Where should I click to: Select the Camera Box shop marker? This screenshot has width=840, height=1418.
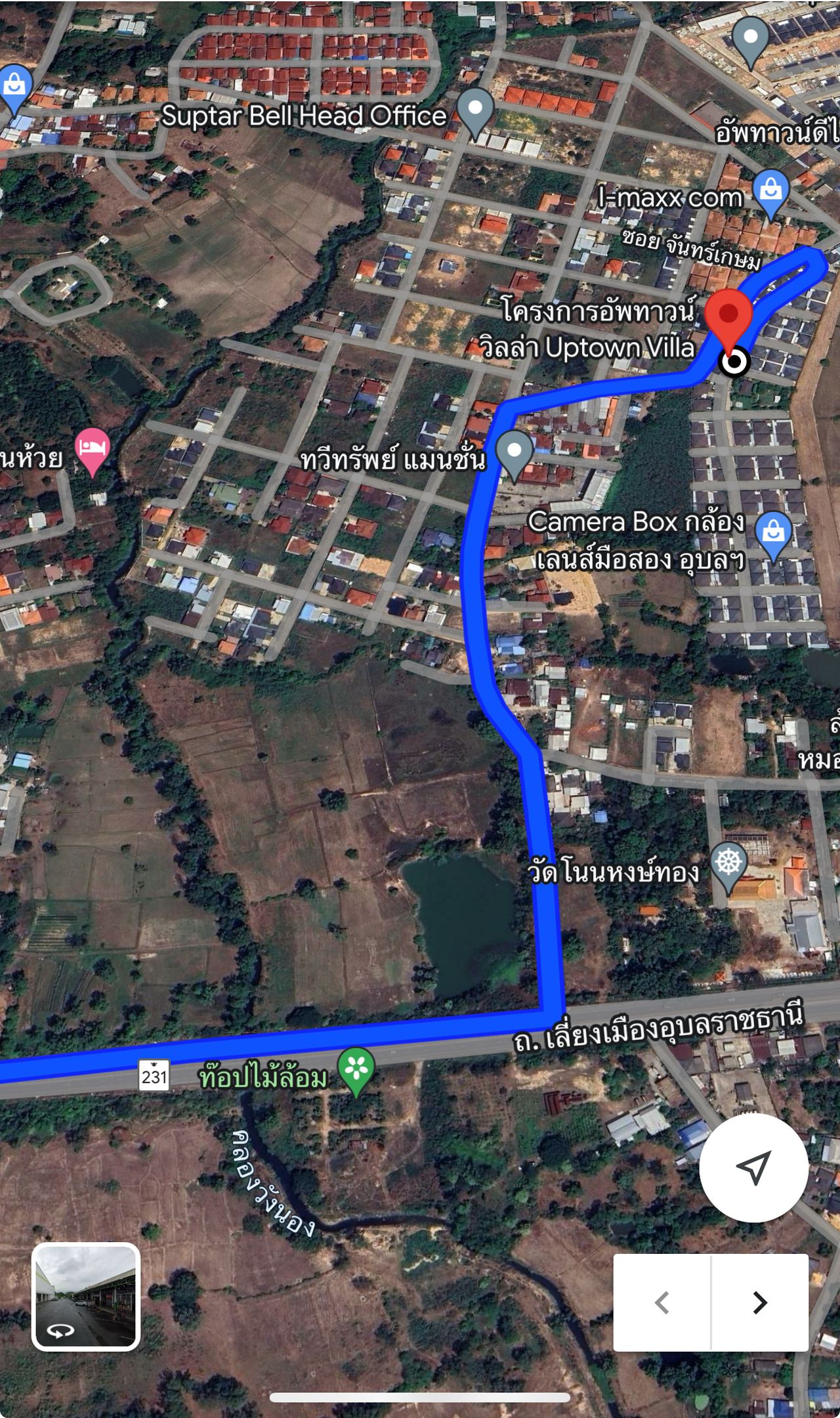(773, 532)
